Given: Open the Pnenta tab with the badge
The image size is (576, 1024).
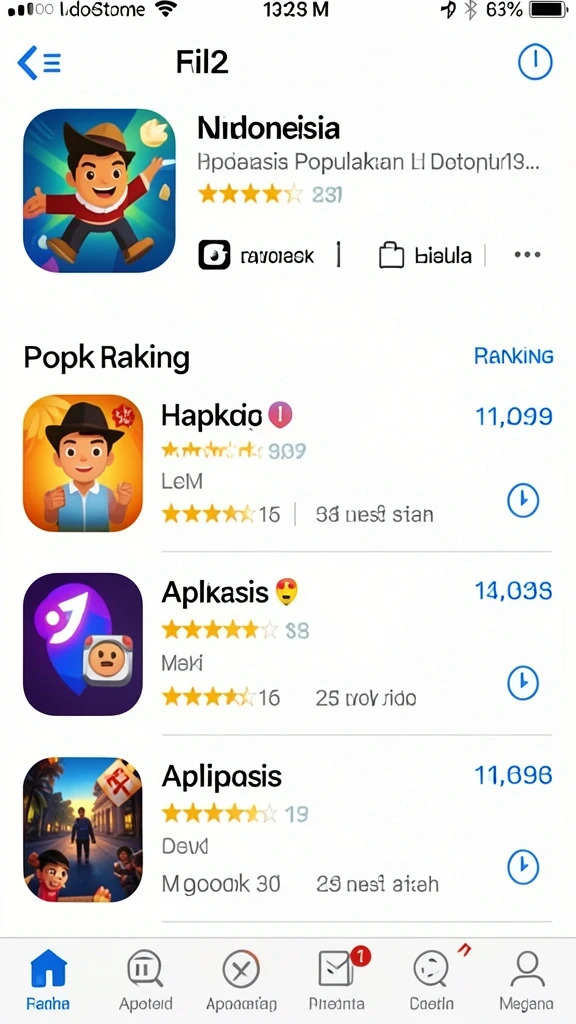Looking at the screenshot, I should pyautogui.click(x=337, y=979).
